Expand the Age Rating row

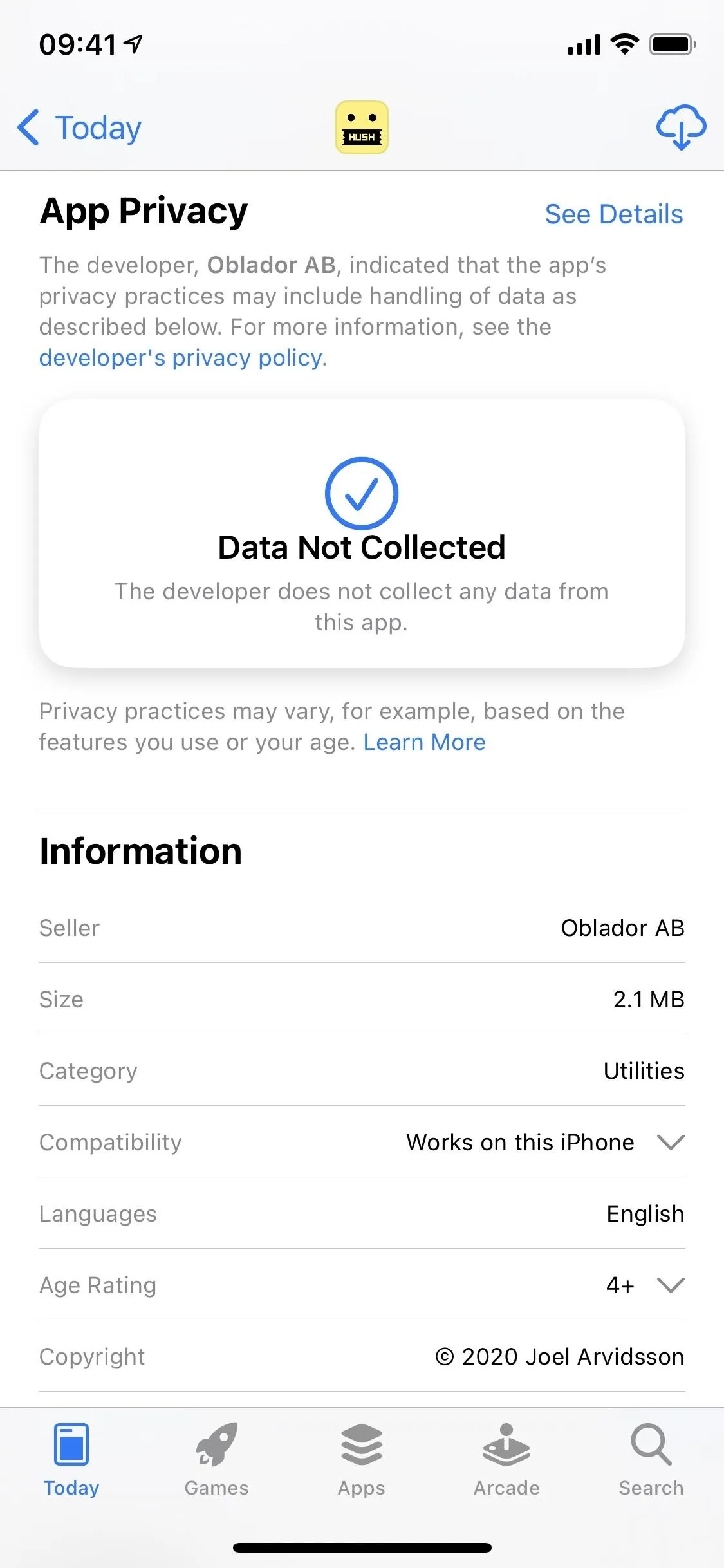click(x=362, y=1285)
